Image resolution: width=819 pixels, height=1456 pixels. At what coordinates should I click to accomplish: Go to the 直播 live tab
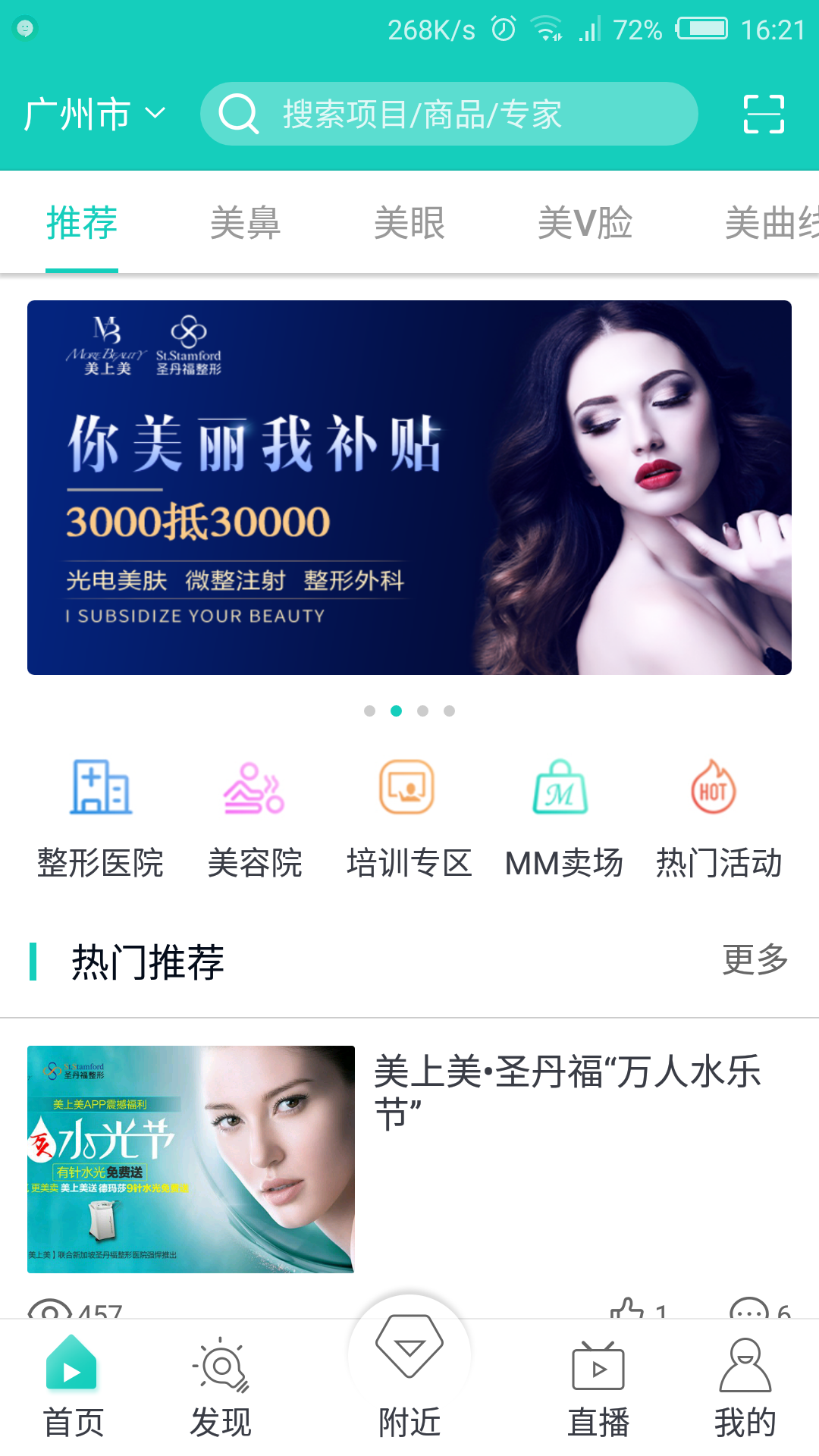[598, 1388]
